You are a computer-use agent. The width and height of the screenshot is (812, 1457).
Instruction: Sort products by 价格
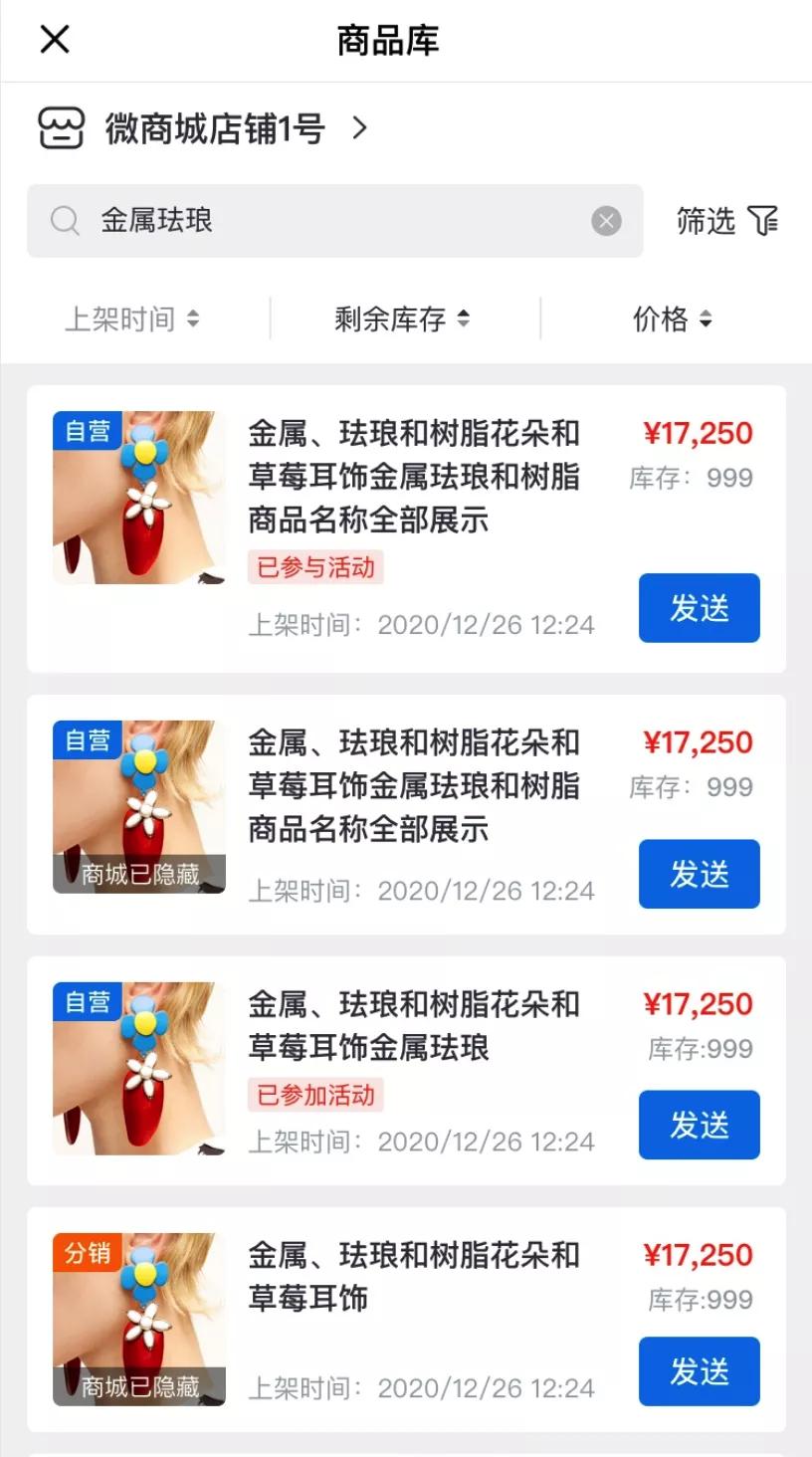coord(674,318)
